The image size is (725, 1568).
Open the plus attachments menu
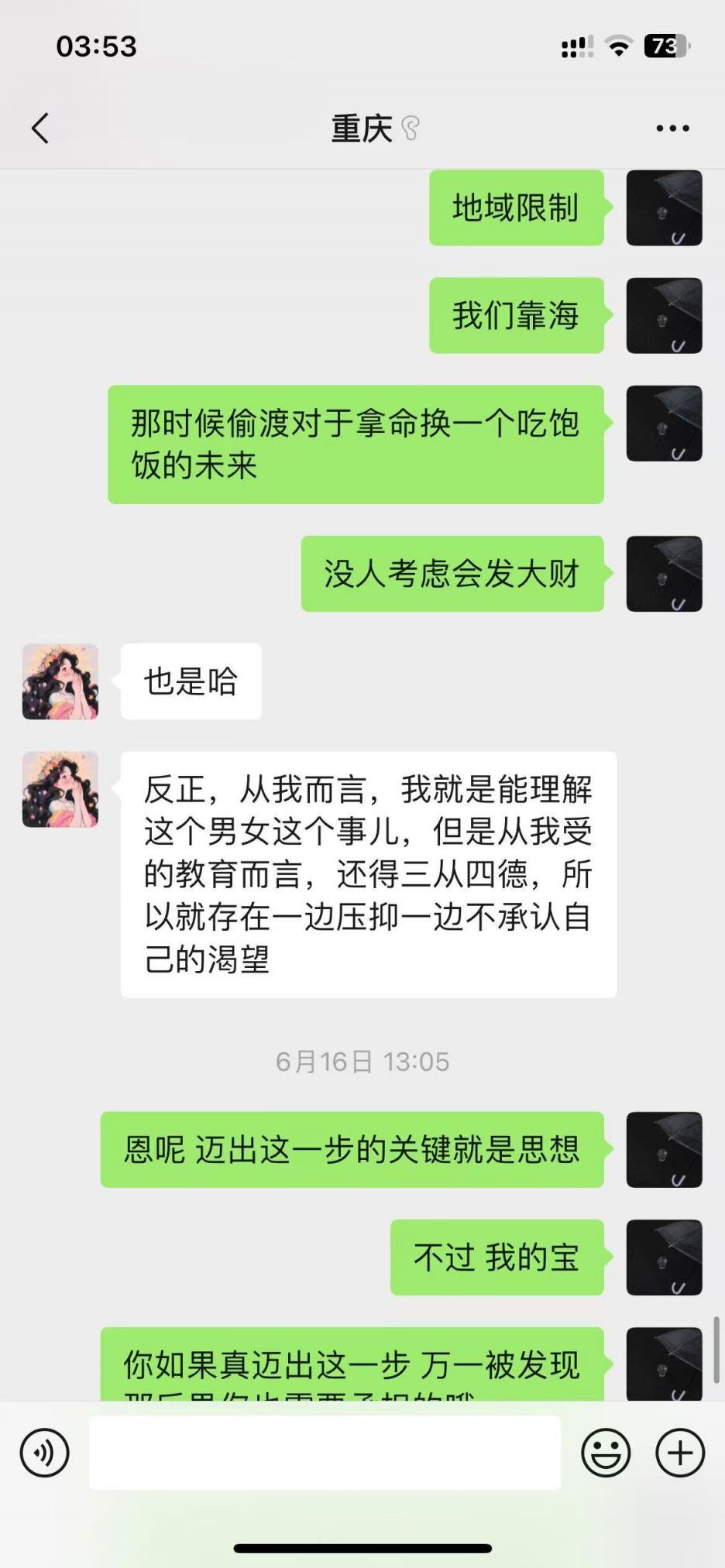point(679,1453)
